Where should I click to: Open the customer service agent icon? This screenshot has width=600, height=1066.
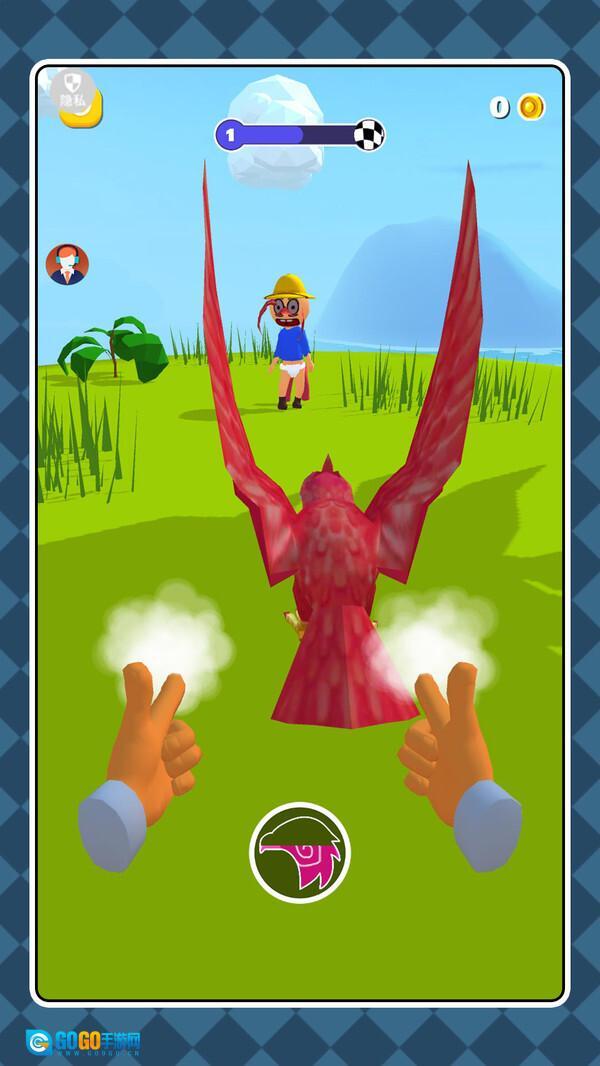pos(67,264)
